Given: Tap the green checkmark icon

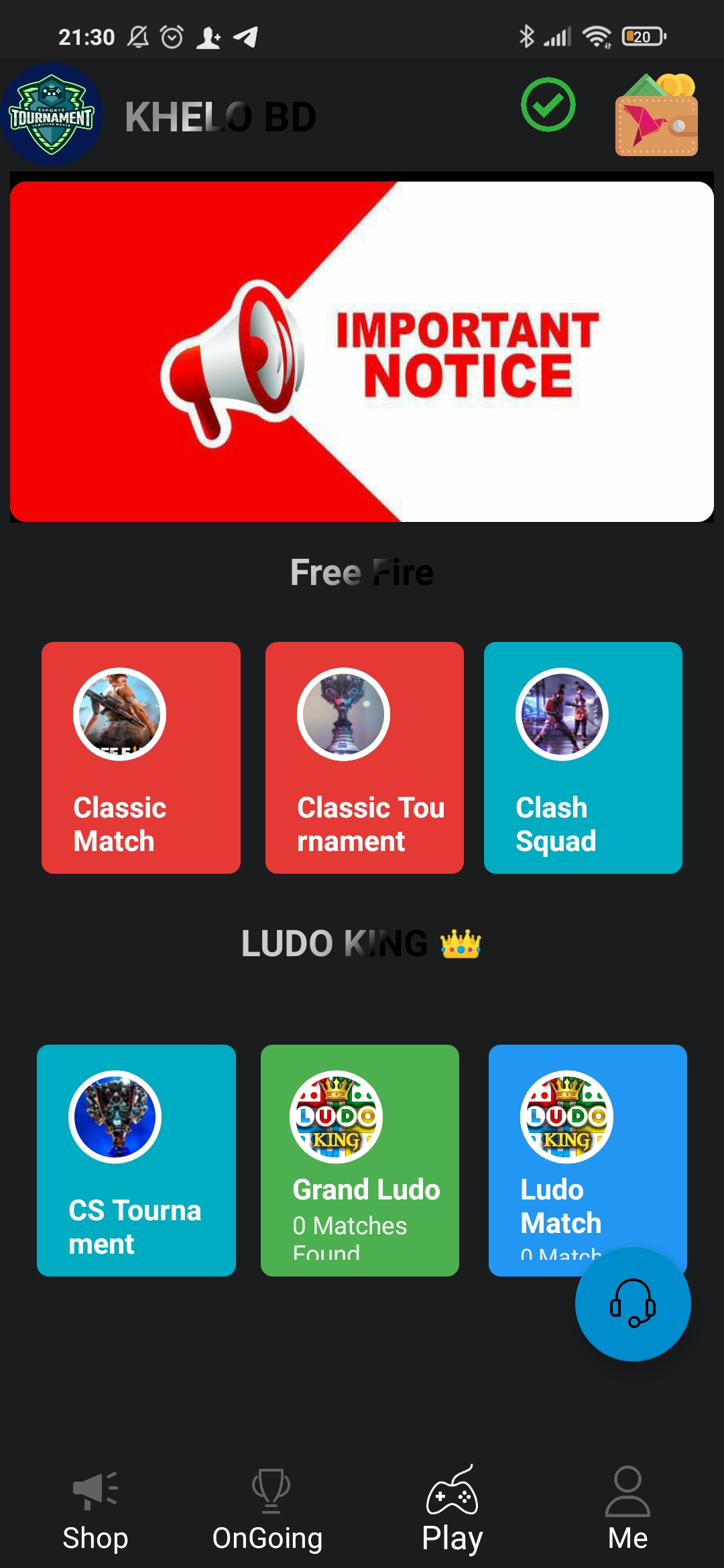Looking at the screenshot, I should pyautogui.click(x=548, y=105).
